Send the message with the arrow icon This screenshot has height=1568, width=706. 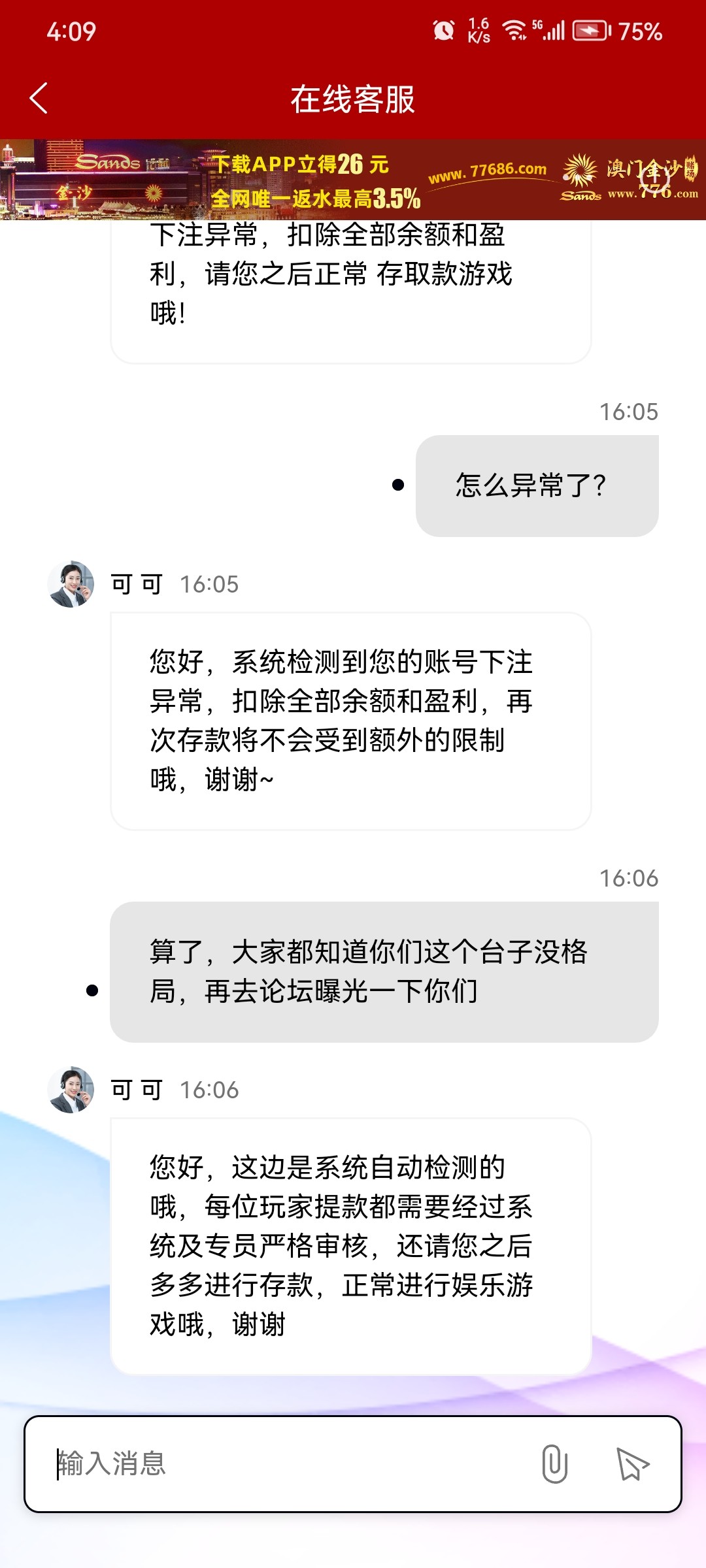click(632, 1463)
